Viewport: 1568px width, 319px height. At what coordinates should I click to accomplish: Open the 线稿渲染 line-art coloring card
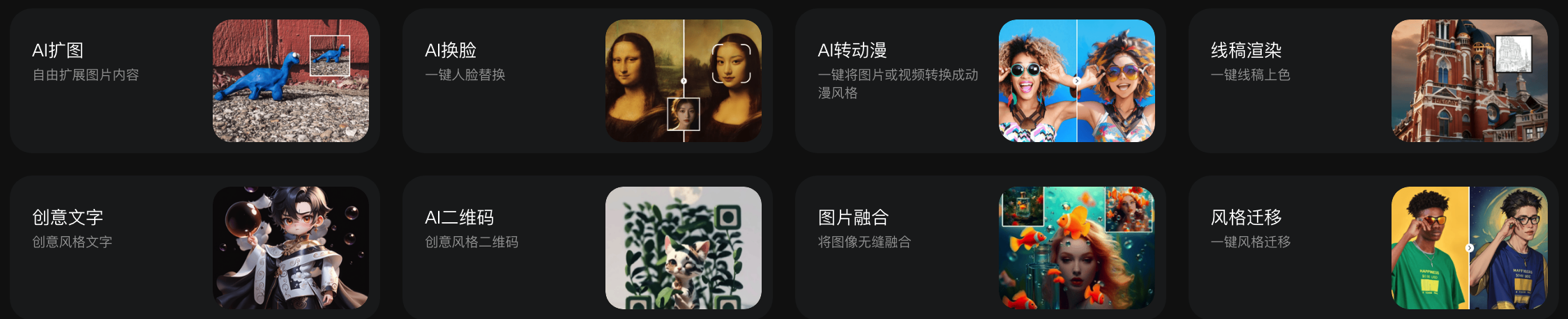coord(1372,81)
